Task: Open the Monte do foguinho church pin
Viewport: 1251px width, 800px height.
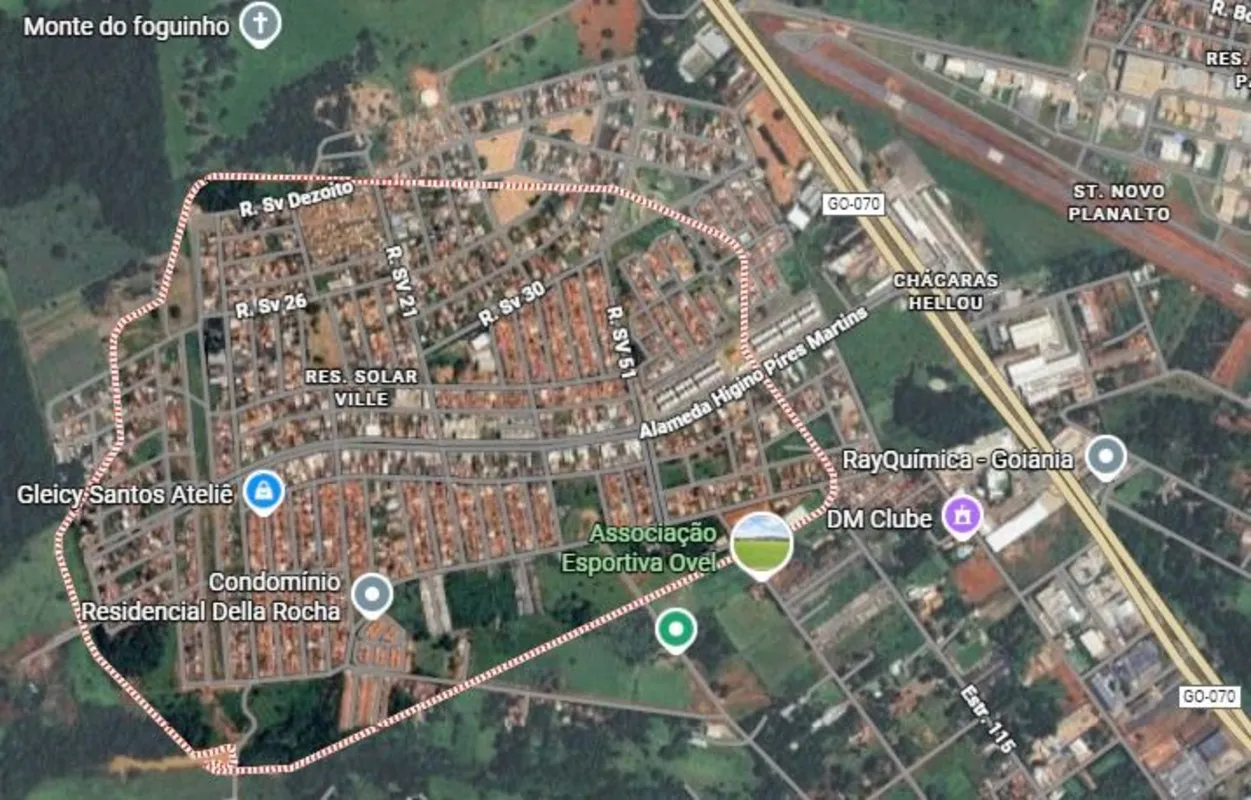Action: [x=260, y=23]
